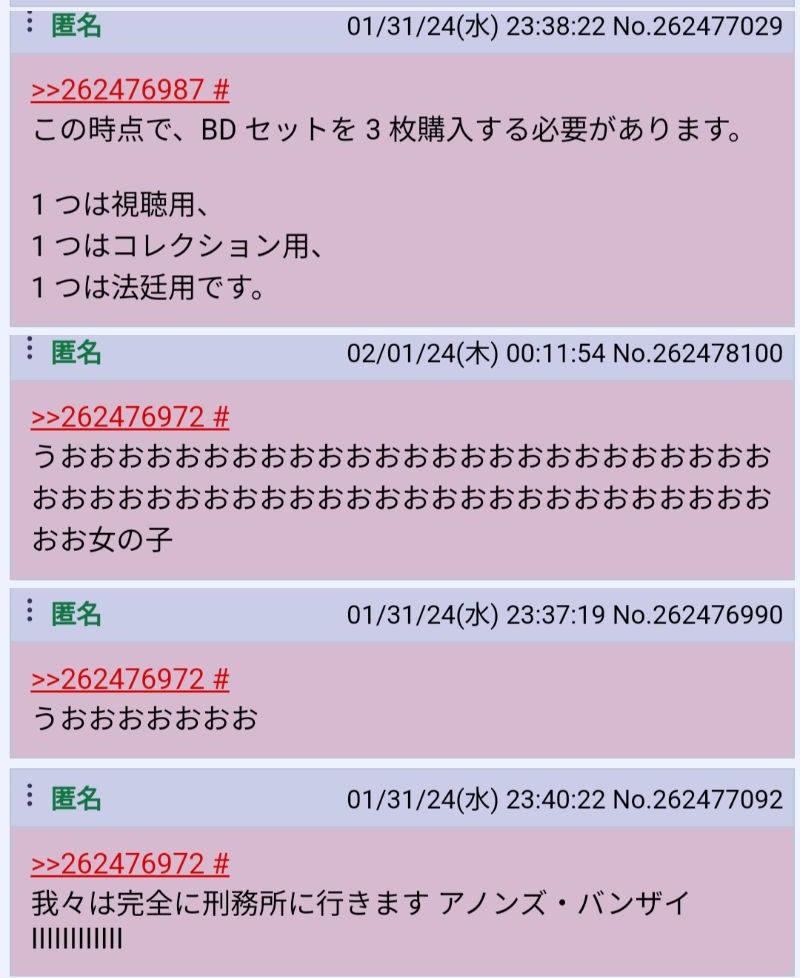The height and width of the screenshot is (978, 800).
Task: Tap post number No.262477092 to reply
Action: tap(697, 800)
